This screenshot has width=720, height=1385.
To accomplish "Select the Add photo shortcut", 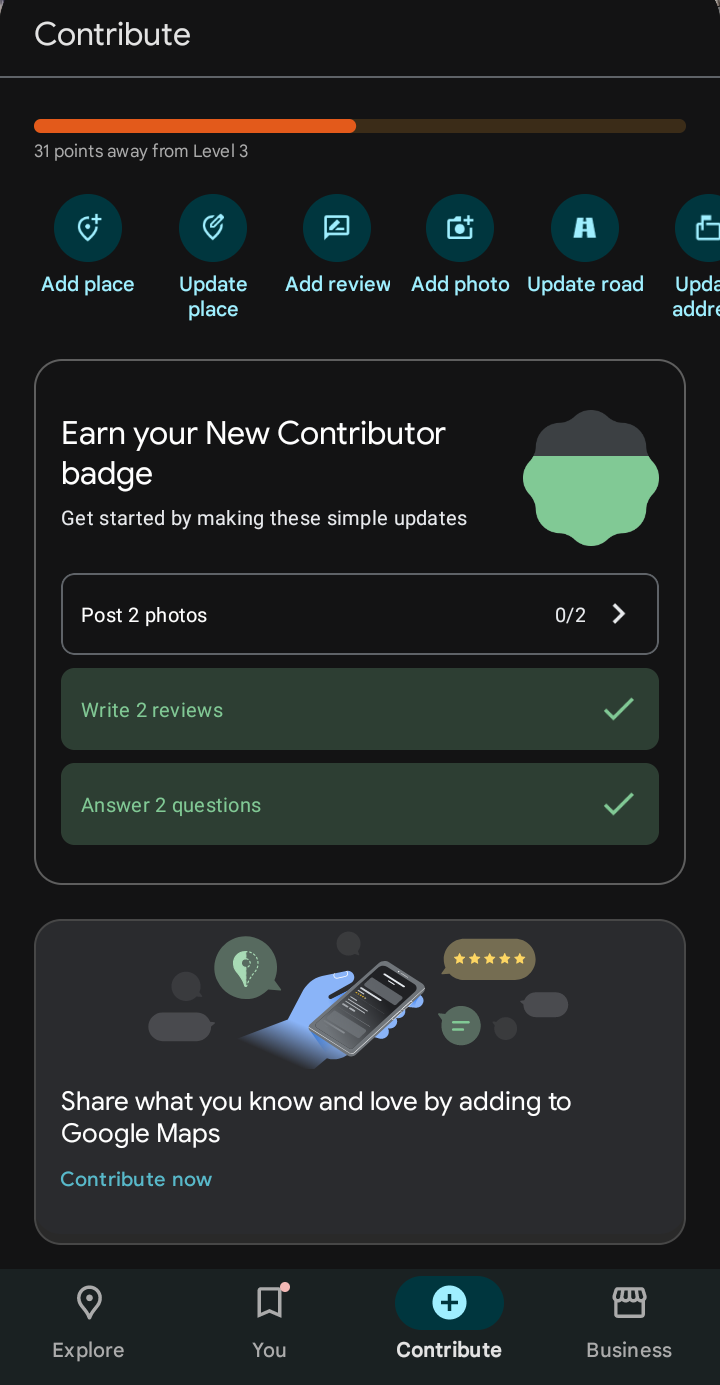I will tap(460, 229).
